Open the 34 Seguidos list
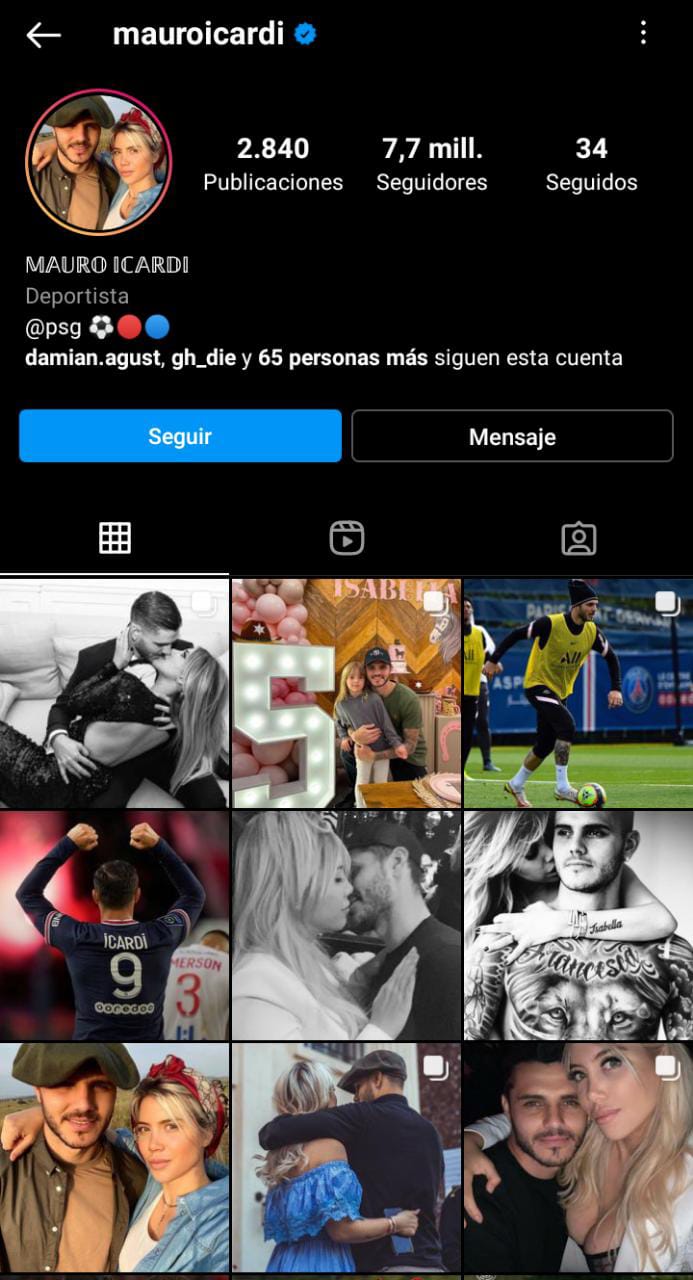This screenshot has height=1280, width=693. [591, 164]
